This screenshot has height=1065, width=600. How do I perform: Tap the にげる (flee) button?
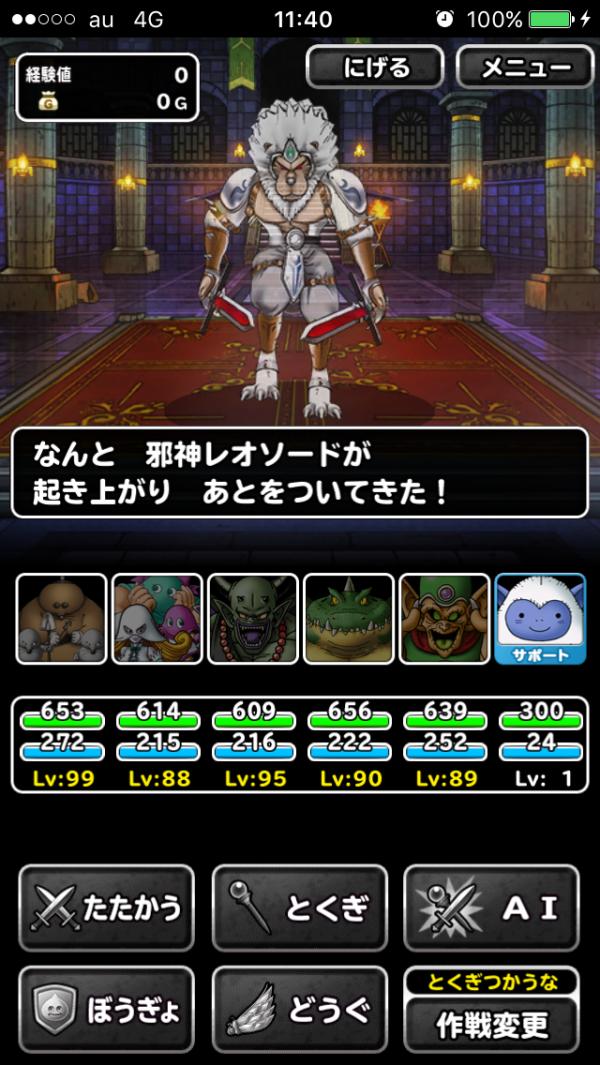[x=375, y=67]
